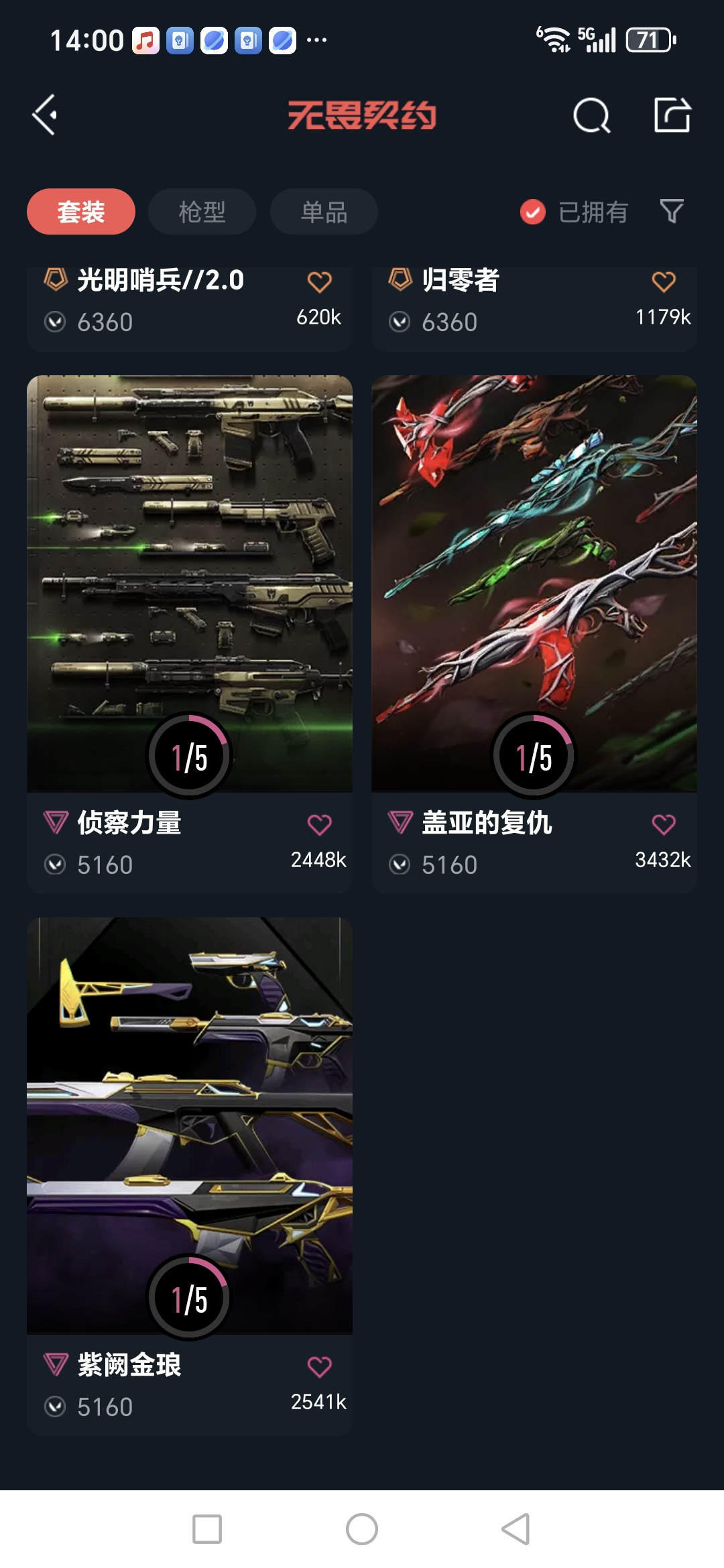The height and width of the screenshot is (1568, 724).
Task: Click the tier badge icon before 归零者
Action: pyautogui.click(x=400, y=281)
